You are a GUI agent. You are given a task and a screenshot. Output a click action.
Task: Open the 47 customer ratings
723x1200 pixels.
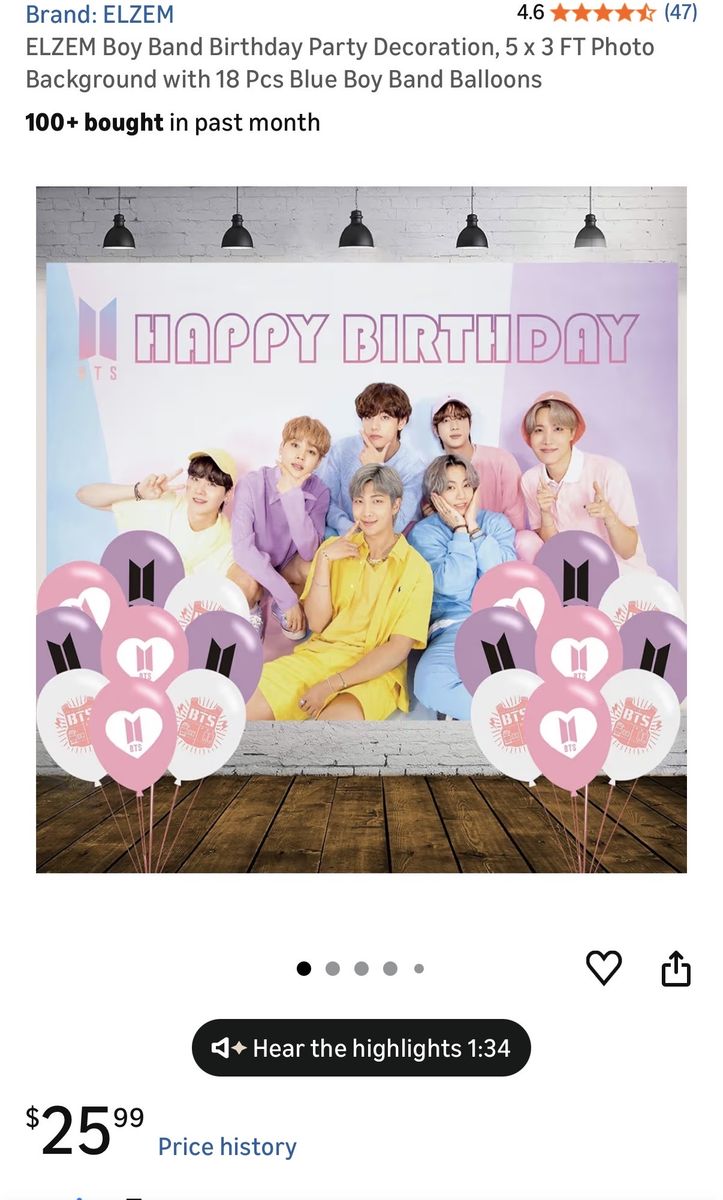pyautogui.click(x=680, y=12)
